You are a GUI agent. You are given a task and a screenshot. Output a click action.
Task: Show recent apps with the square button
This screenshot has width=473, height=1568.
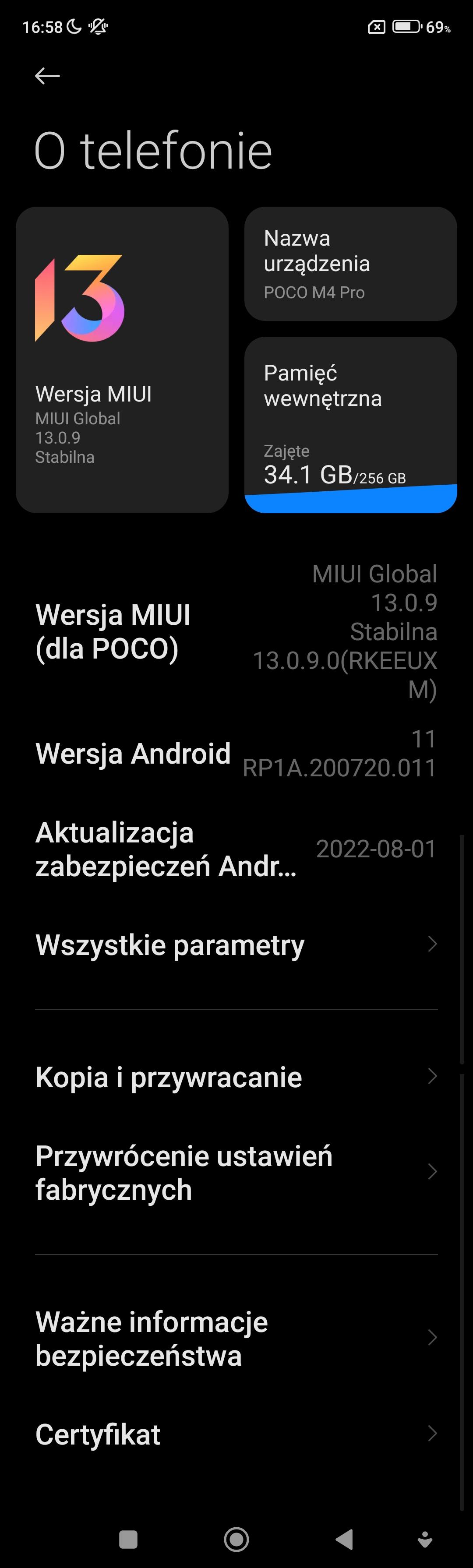point(128,1540)
